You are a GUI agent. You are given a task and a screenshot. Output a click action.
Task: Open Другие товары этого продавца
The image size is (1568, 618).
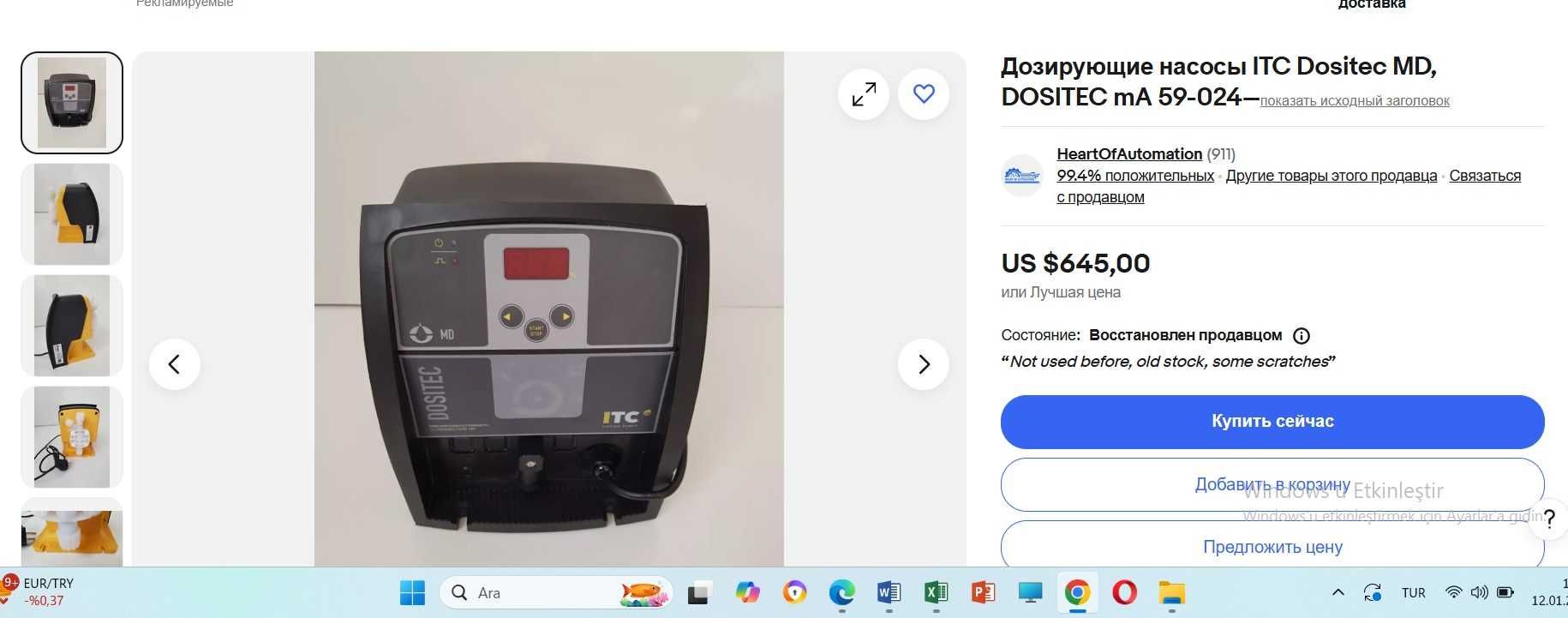pos(1331,176)
